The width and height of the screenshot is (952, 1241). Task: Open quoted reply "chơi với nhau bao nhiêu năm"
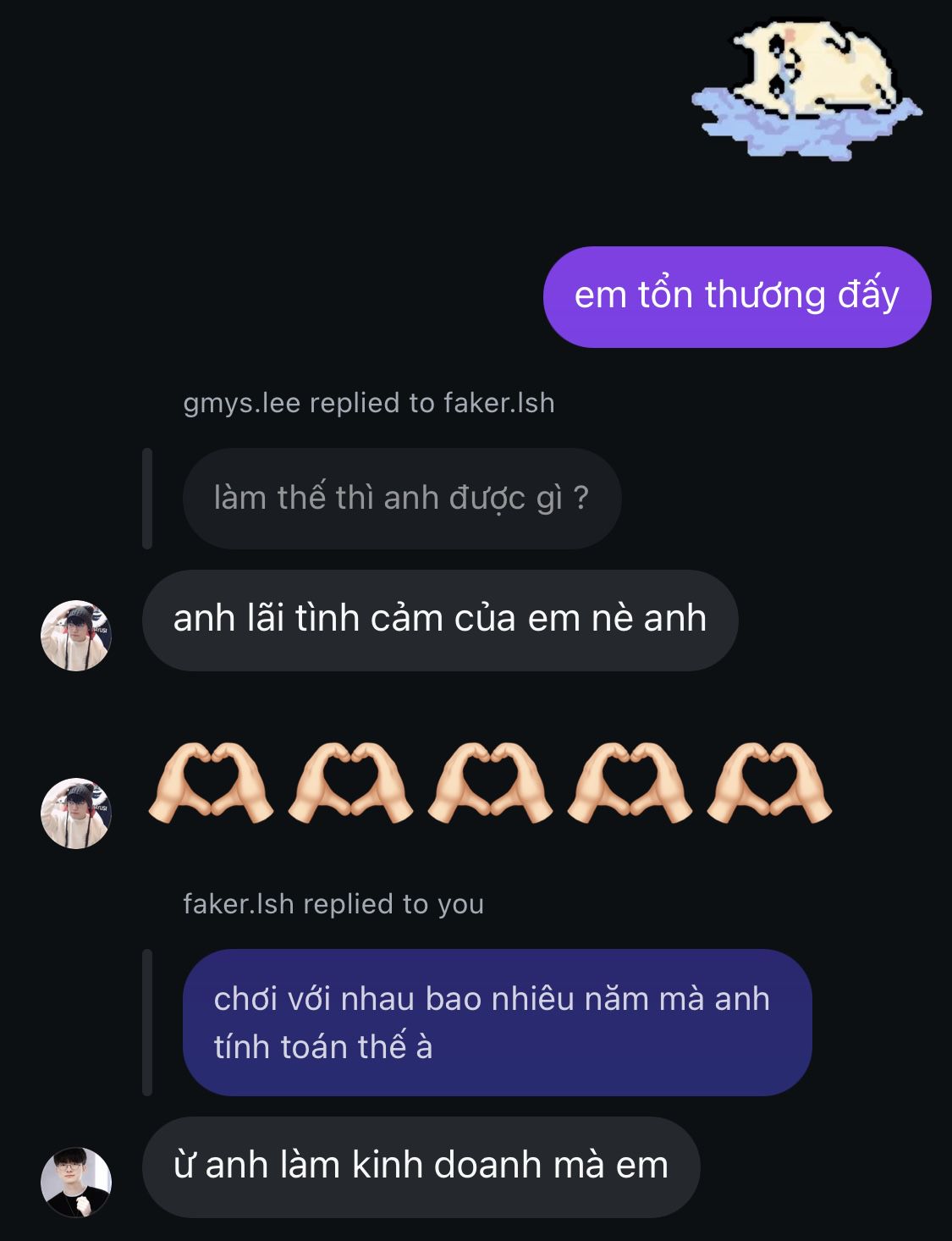click(x=497, y=1023)
